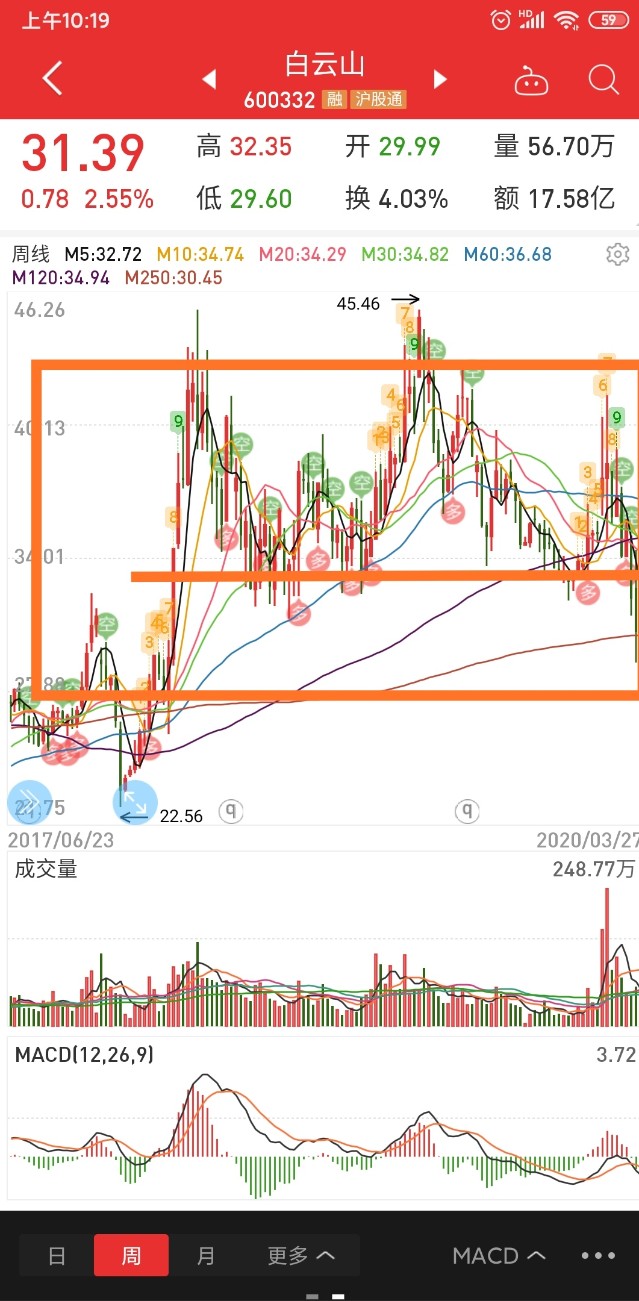Select the 周 weekly chart tab
Viewport: 639px width, 1301px height.
131,1255
